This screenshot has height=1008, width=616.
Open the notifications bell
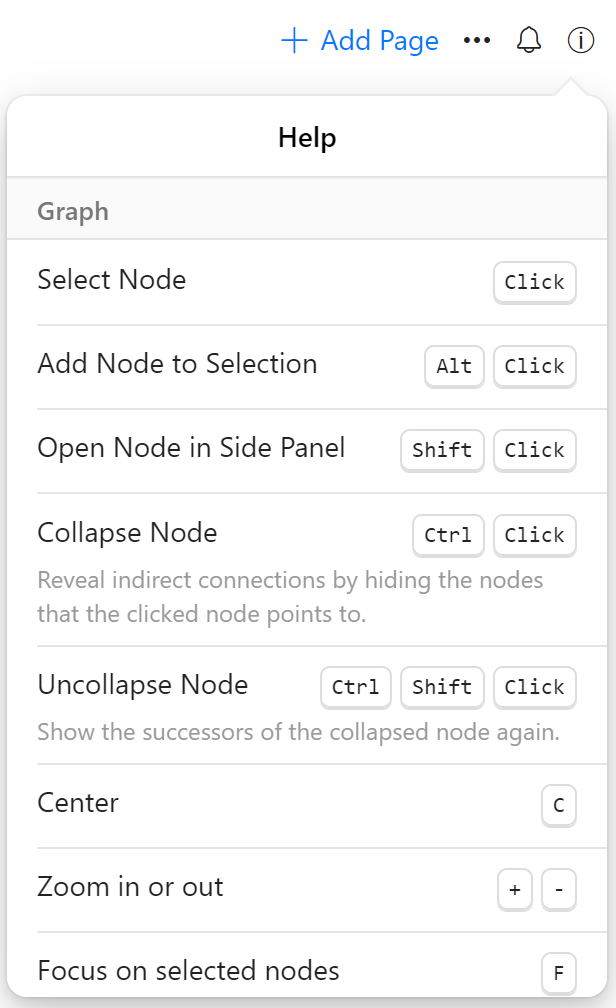pos(529,40)
